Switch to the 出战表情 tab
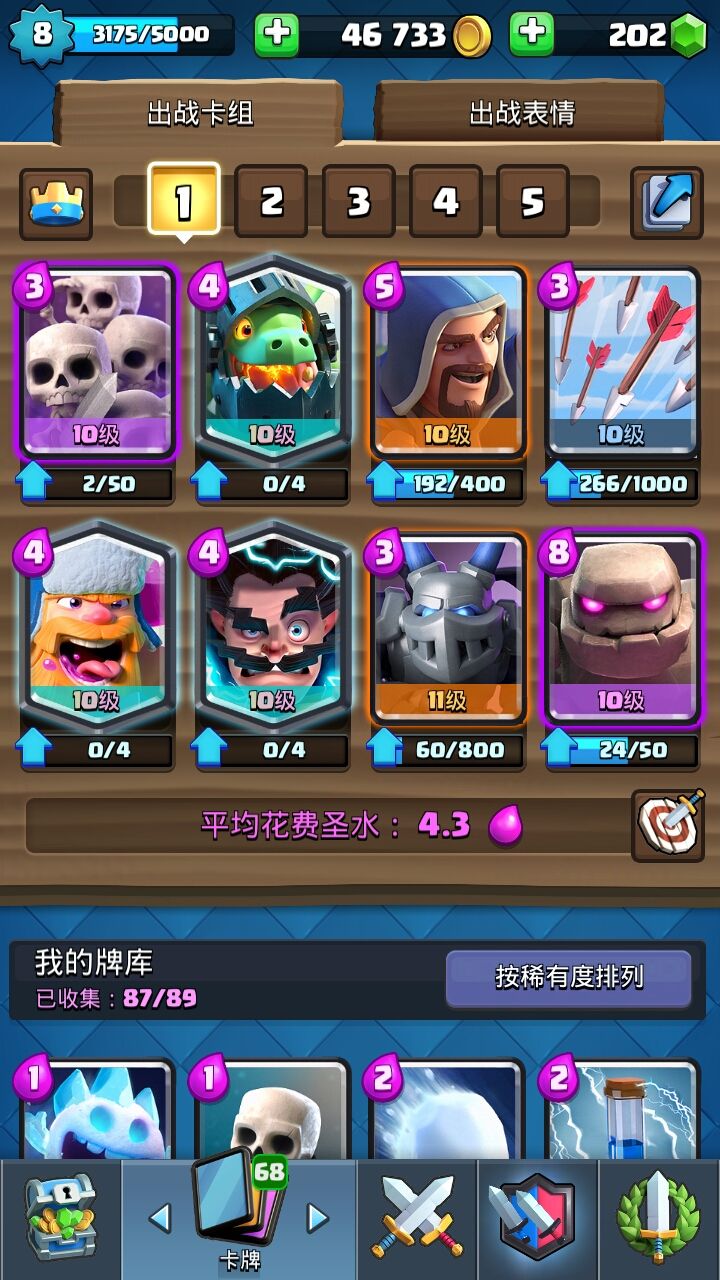The image size is (720, 1280). click(x=521, y=113)
